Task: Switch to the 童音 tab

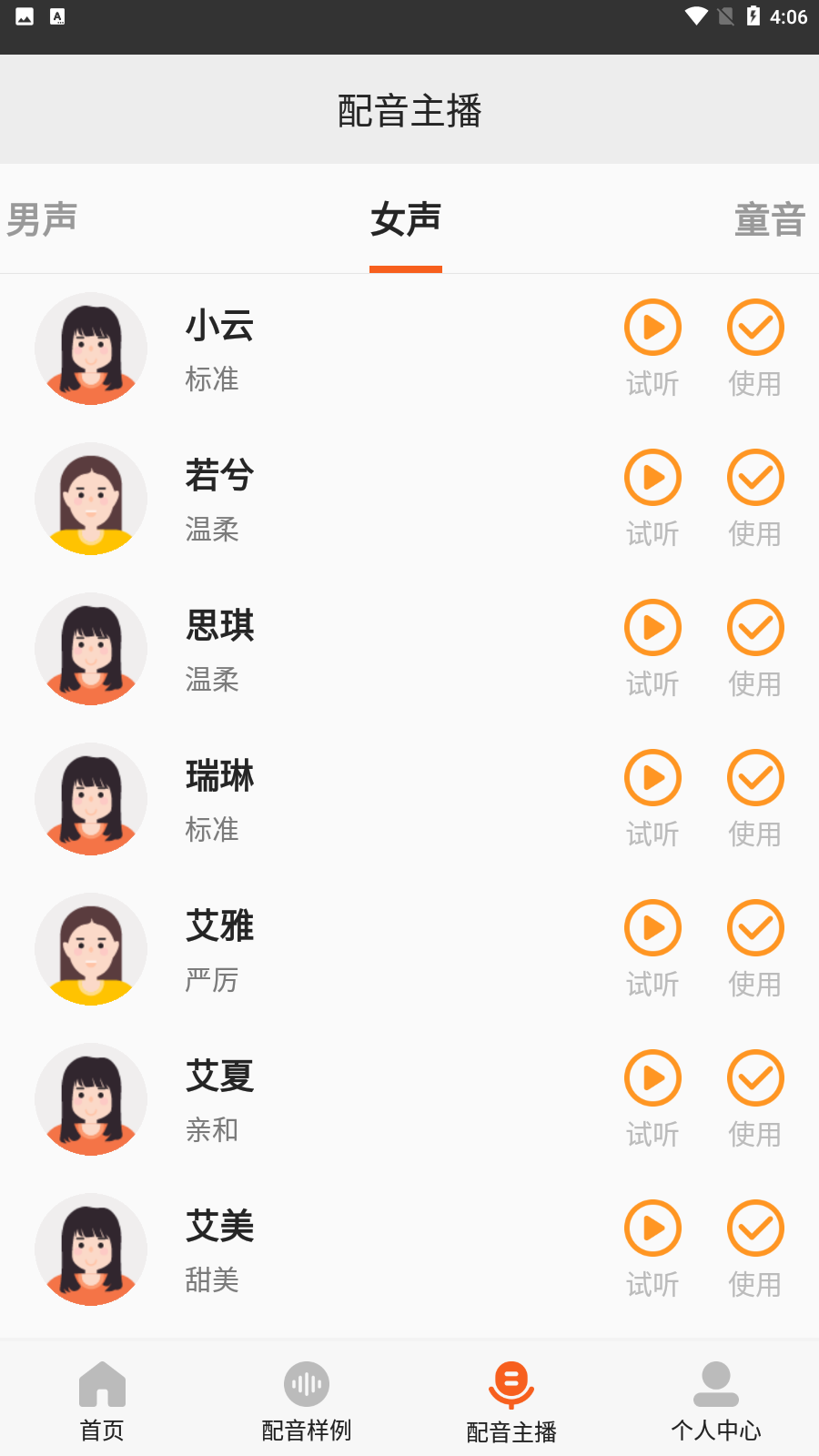Action: [769, 219]
